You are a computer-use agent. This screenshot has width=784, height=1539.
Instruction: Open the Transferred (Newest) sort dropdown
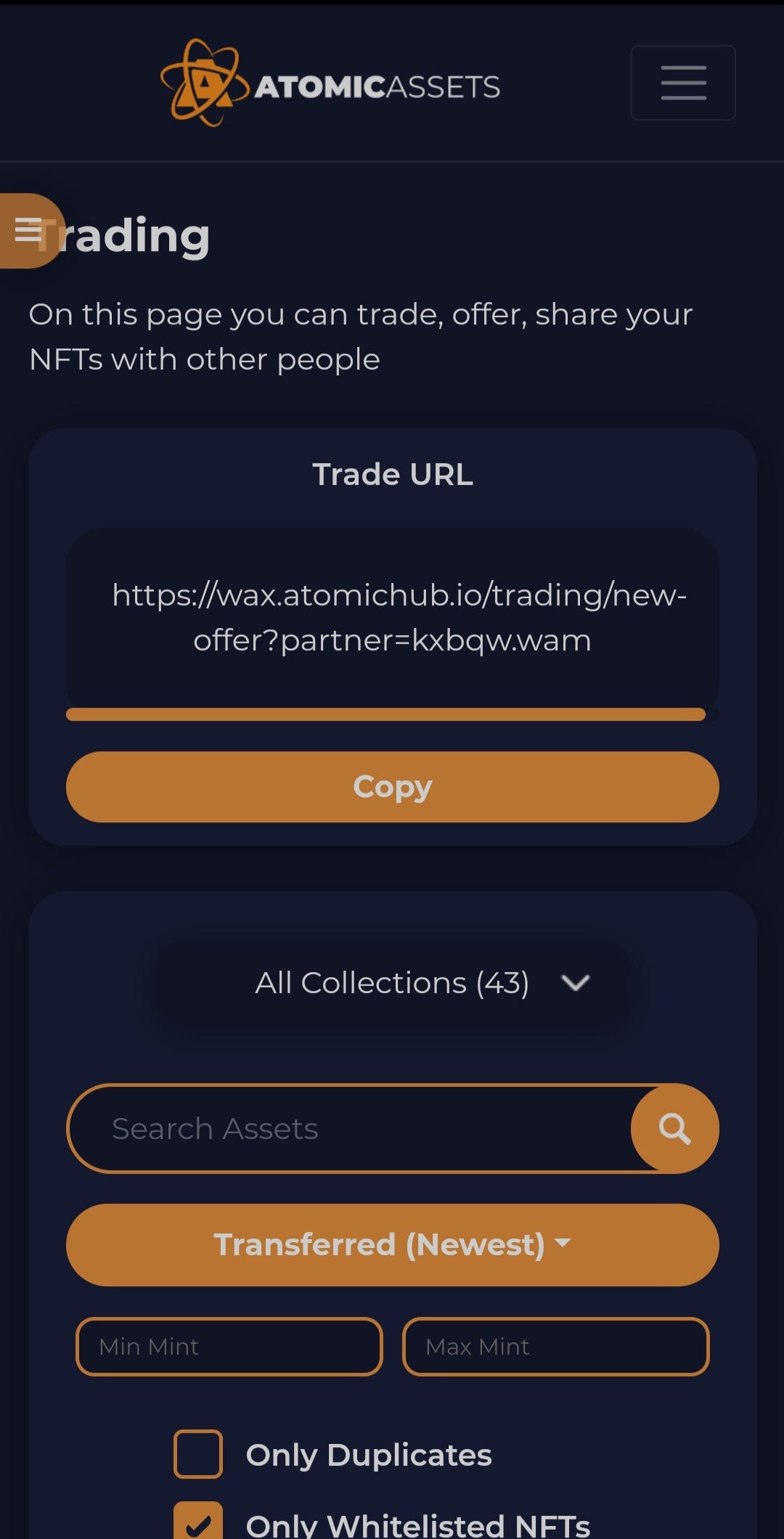tap(393, 1245)
